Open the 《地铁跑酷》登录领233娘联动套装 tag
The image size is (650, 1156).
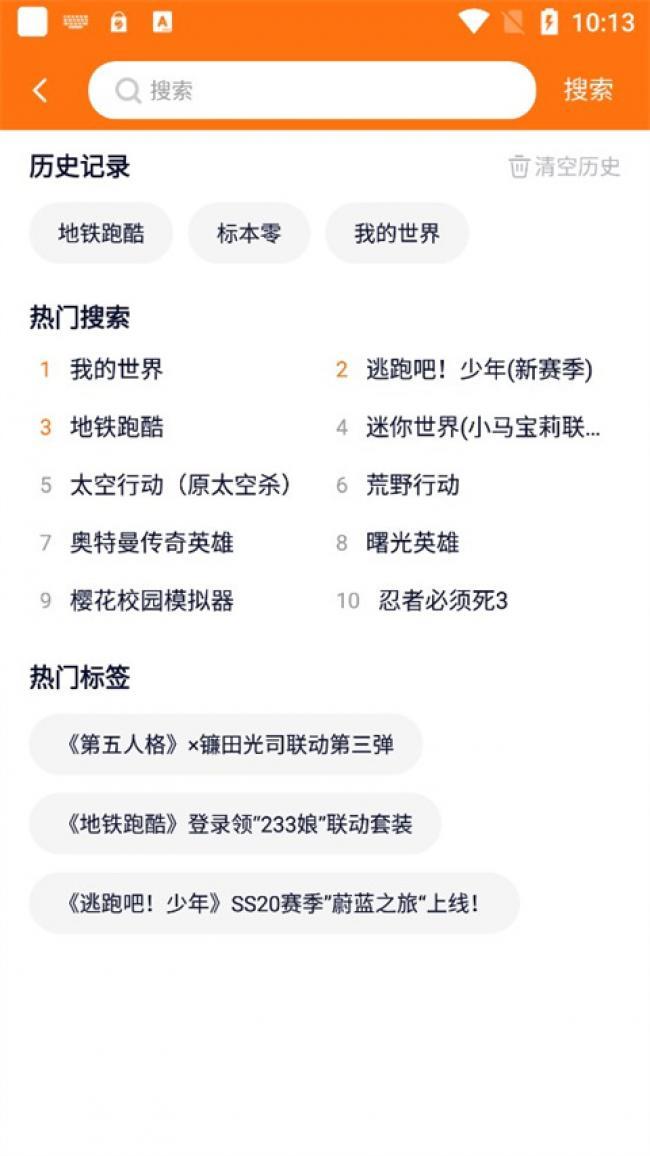(235, 824)
